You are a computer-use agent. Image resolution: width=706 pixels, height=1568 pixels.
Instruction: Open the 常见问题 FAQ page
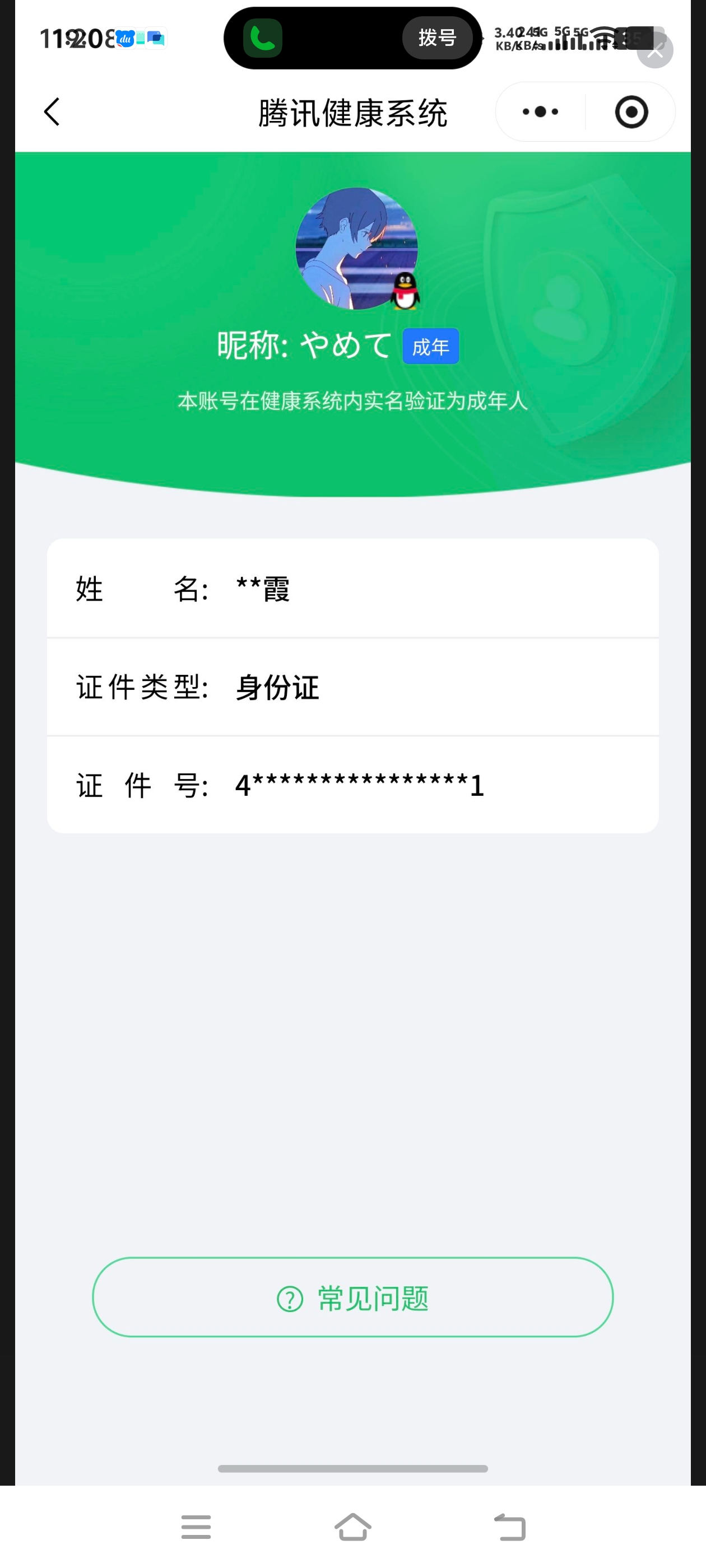click(x=354, y=1297)
